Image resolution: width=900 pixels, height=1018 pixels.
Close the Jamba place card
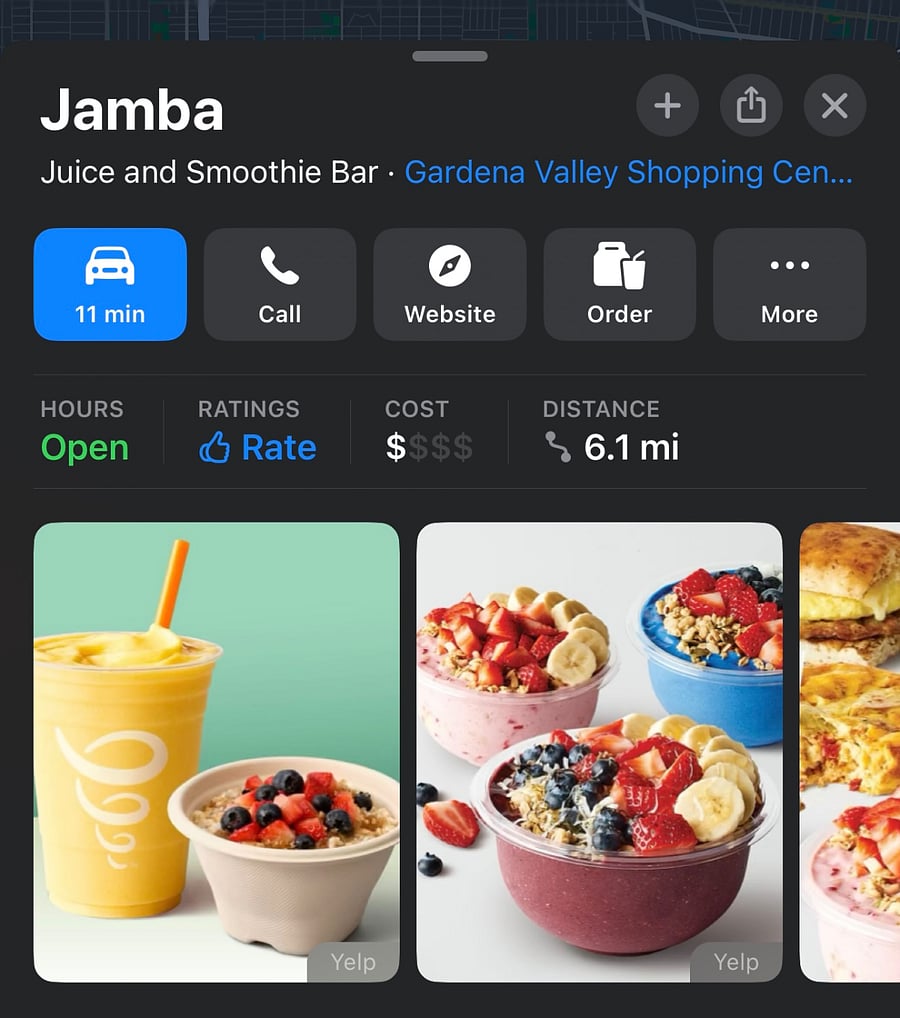click(835, 105)
